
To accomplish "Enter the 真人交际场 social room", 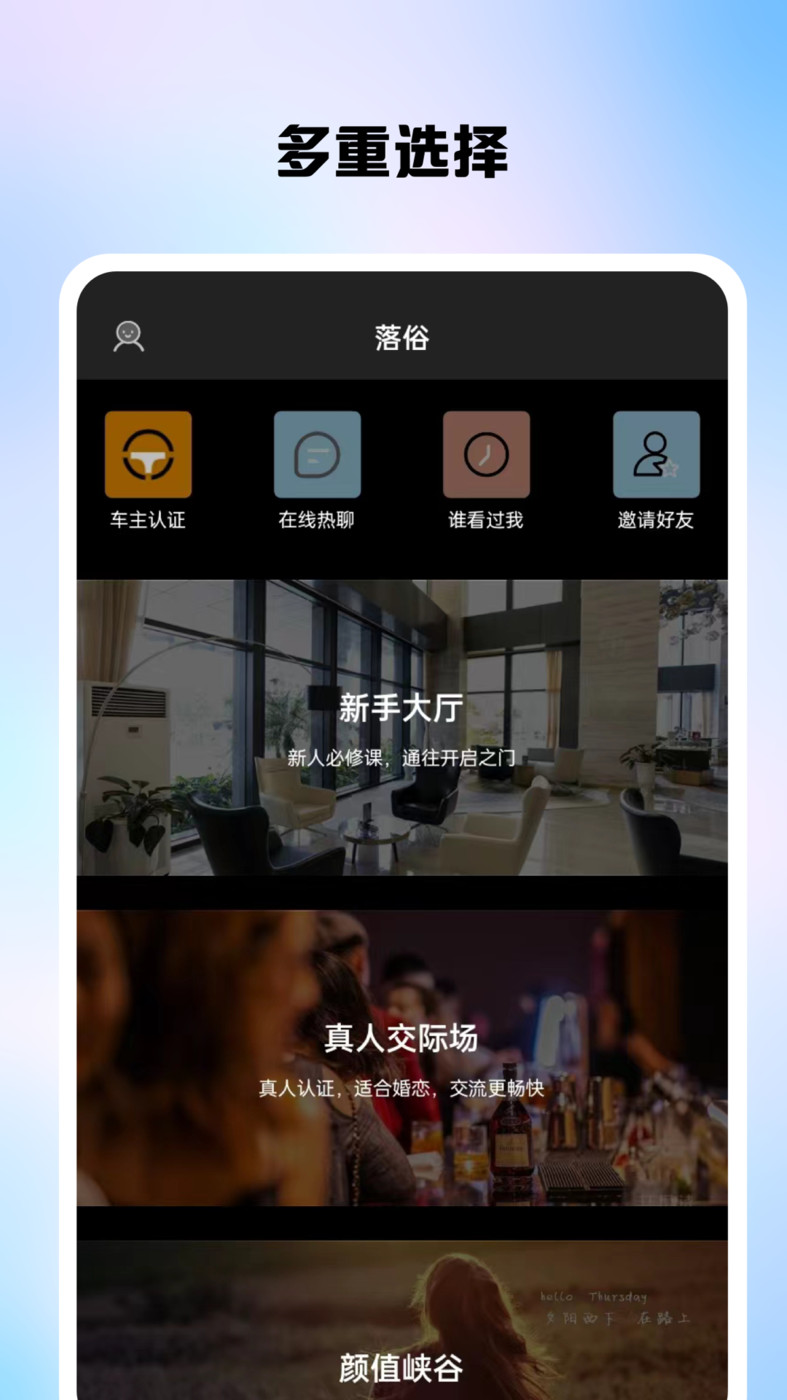I will pos(402,1055).
